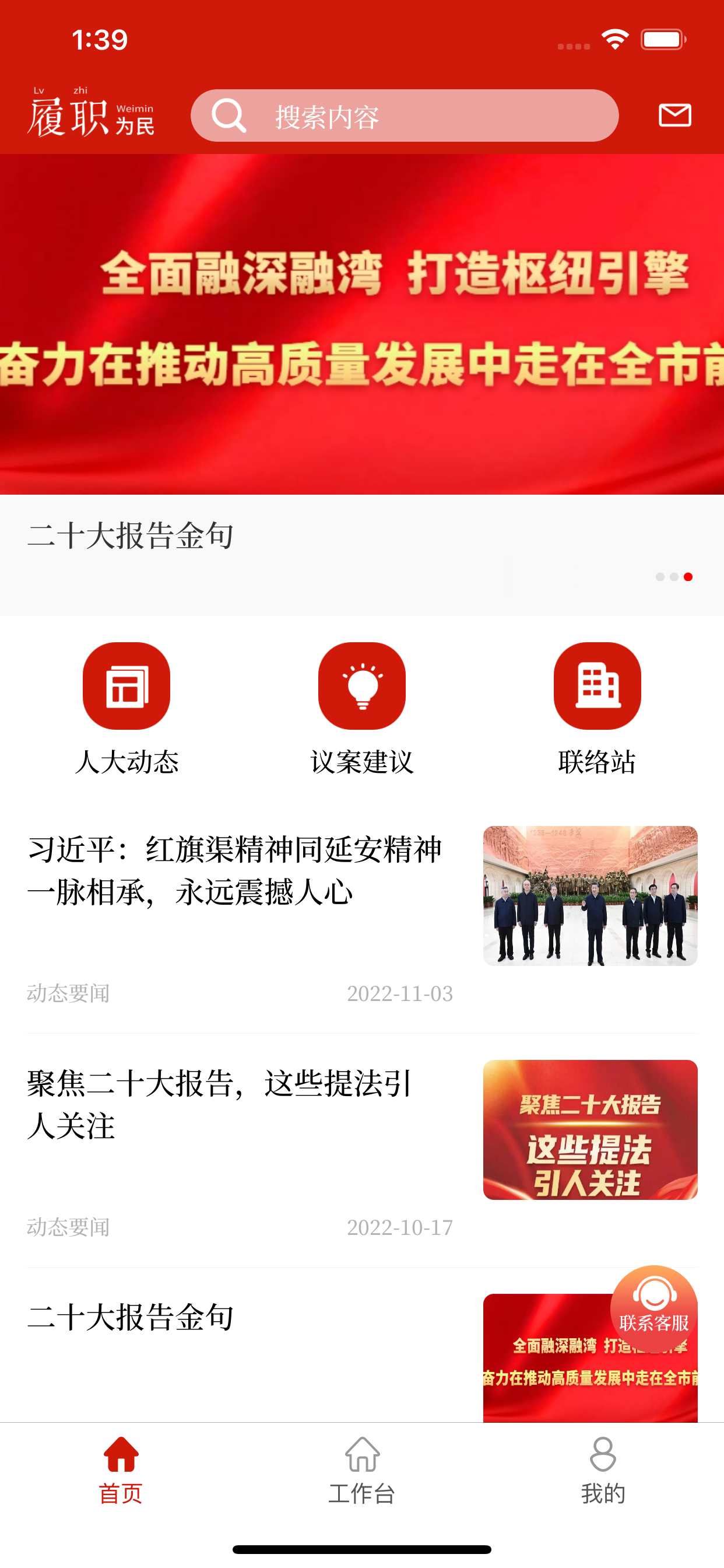Select the last carousel pagination dot

688,577
